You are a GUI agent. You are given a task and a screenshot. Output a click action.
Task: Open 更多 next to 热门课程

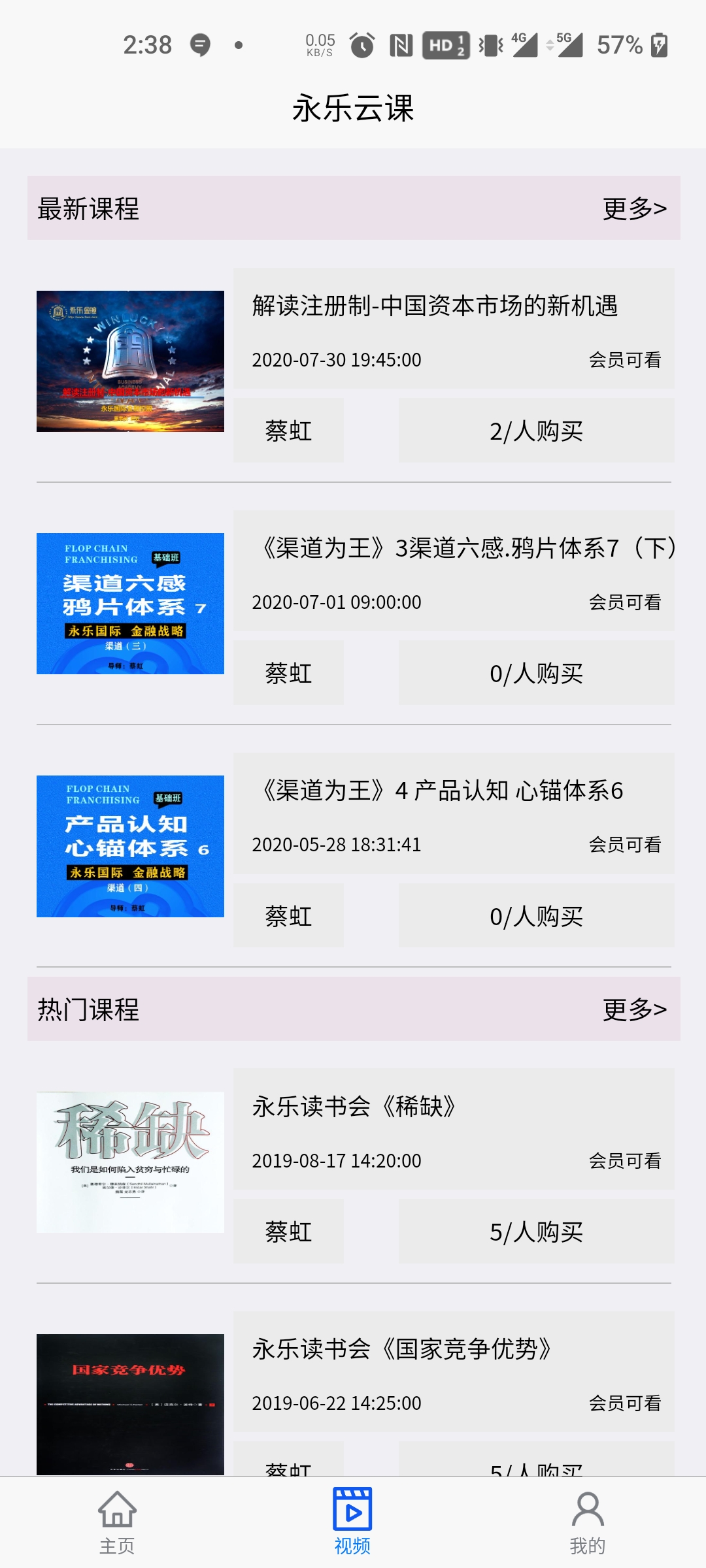click(x=634, y=1009)
